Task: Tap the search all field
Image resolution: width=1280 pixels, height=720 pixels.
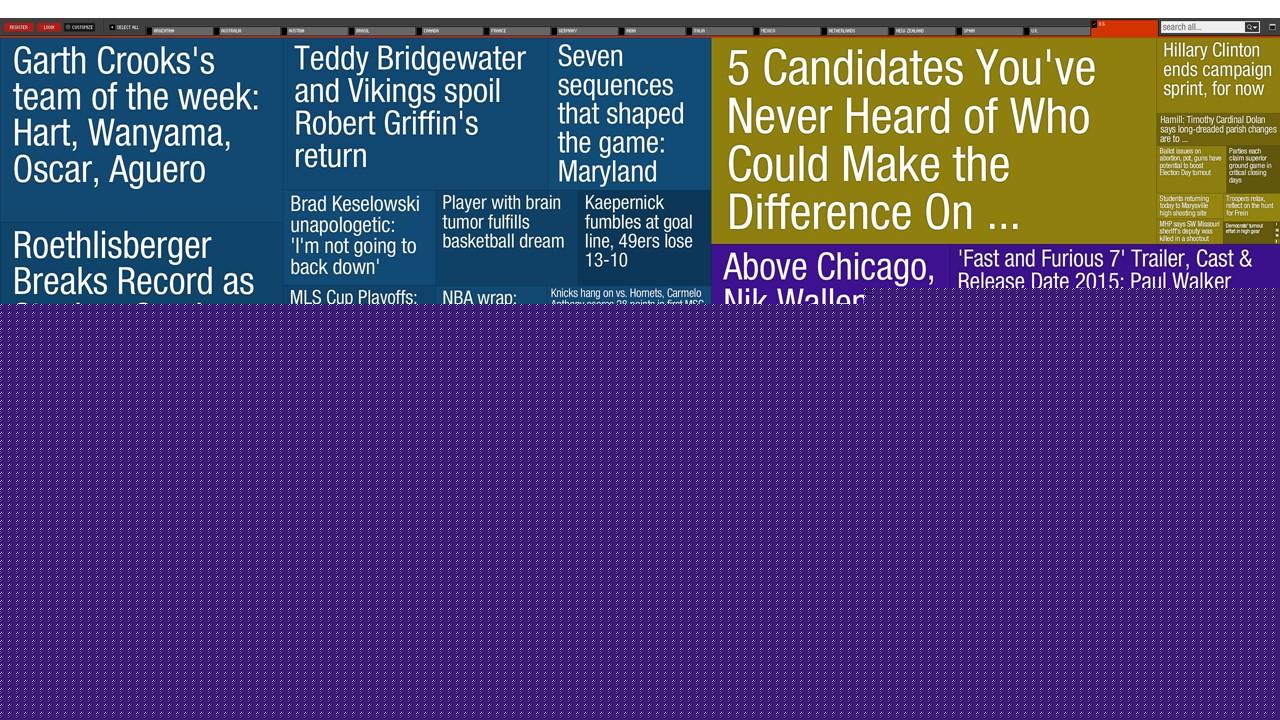Action: pyautogui.click(x=1202, y=27)
